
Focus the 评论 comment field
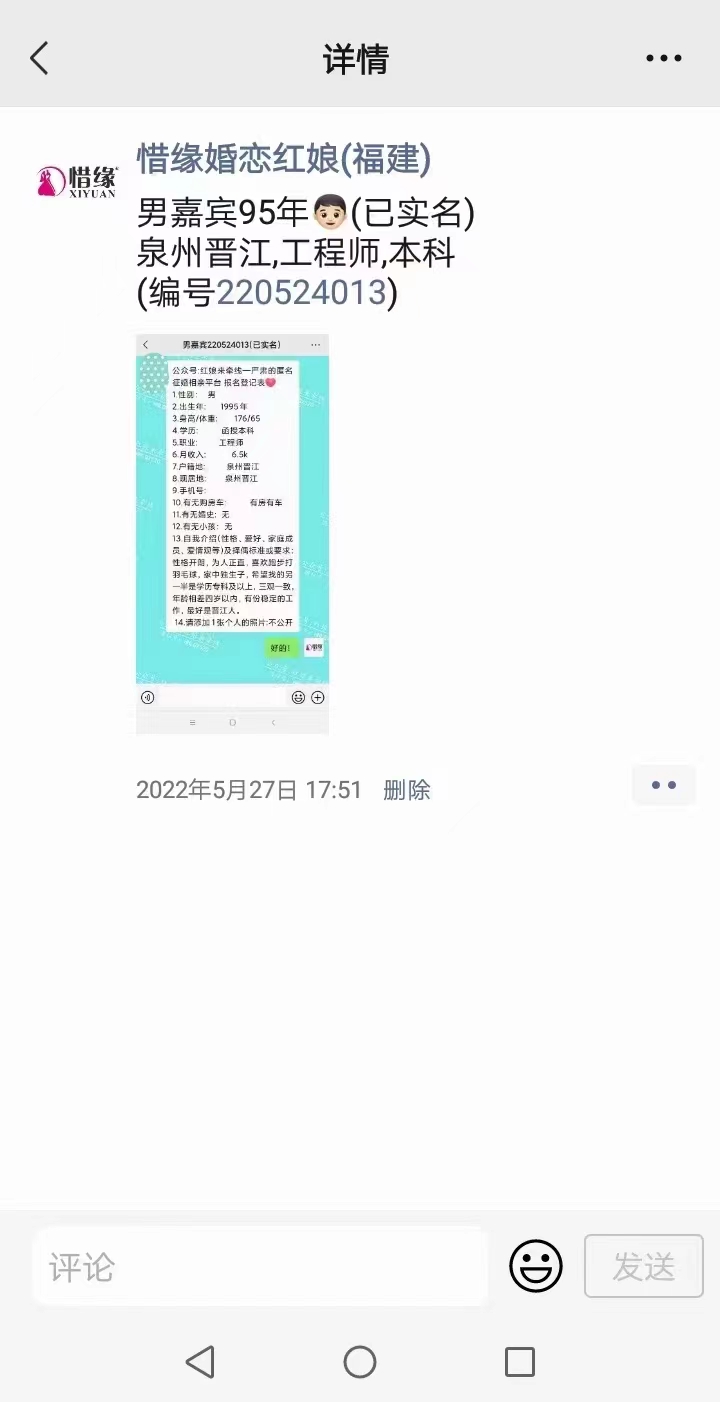tap(260, 1267)
